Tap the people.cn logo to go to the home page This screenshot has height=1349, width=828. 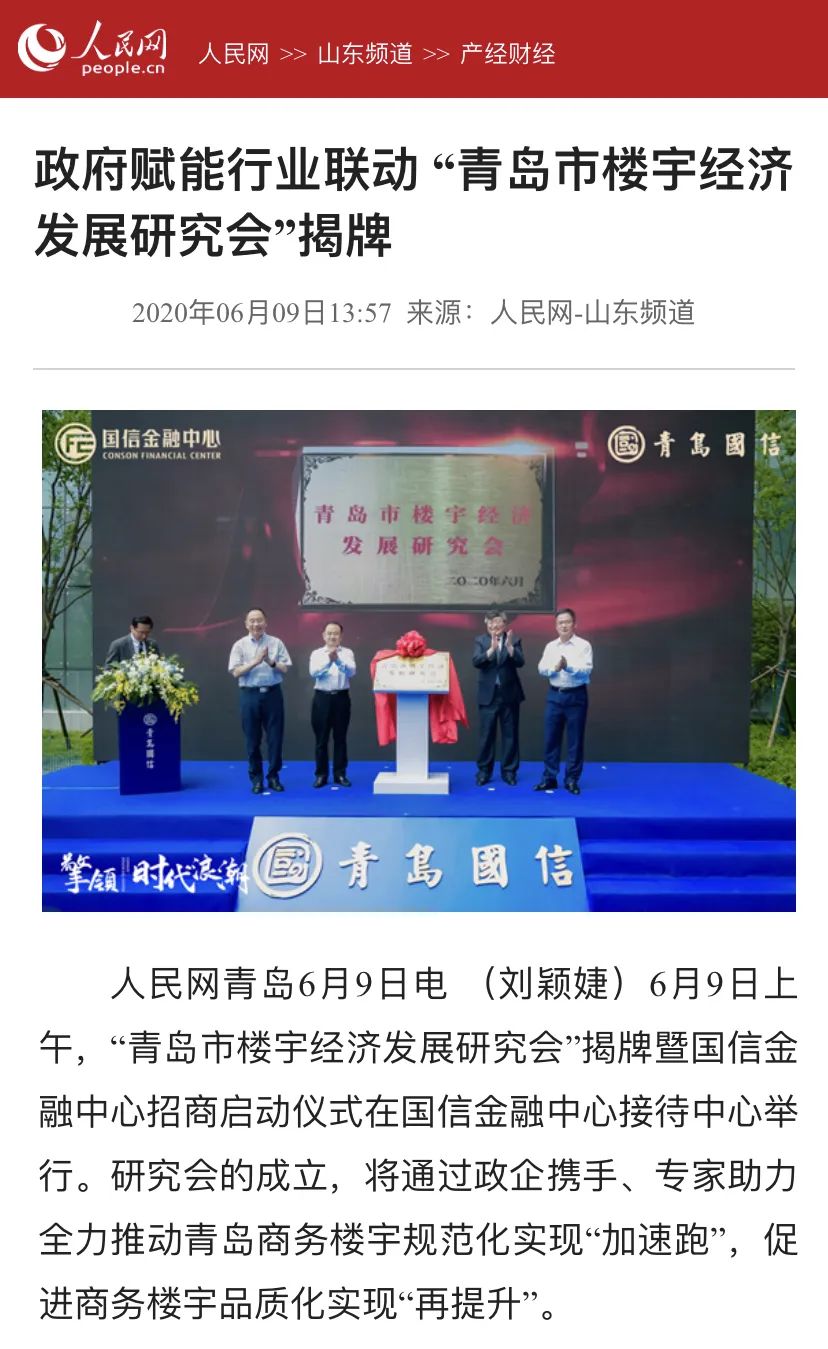(92, 48)
